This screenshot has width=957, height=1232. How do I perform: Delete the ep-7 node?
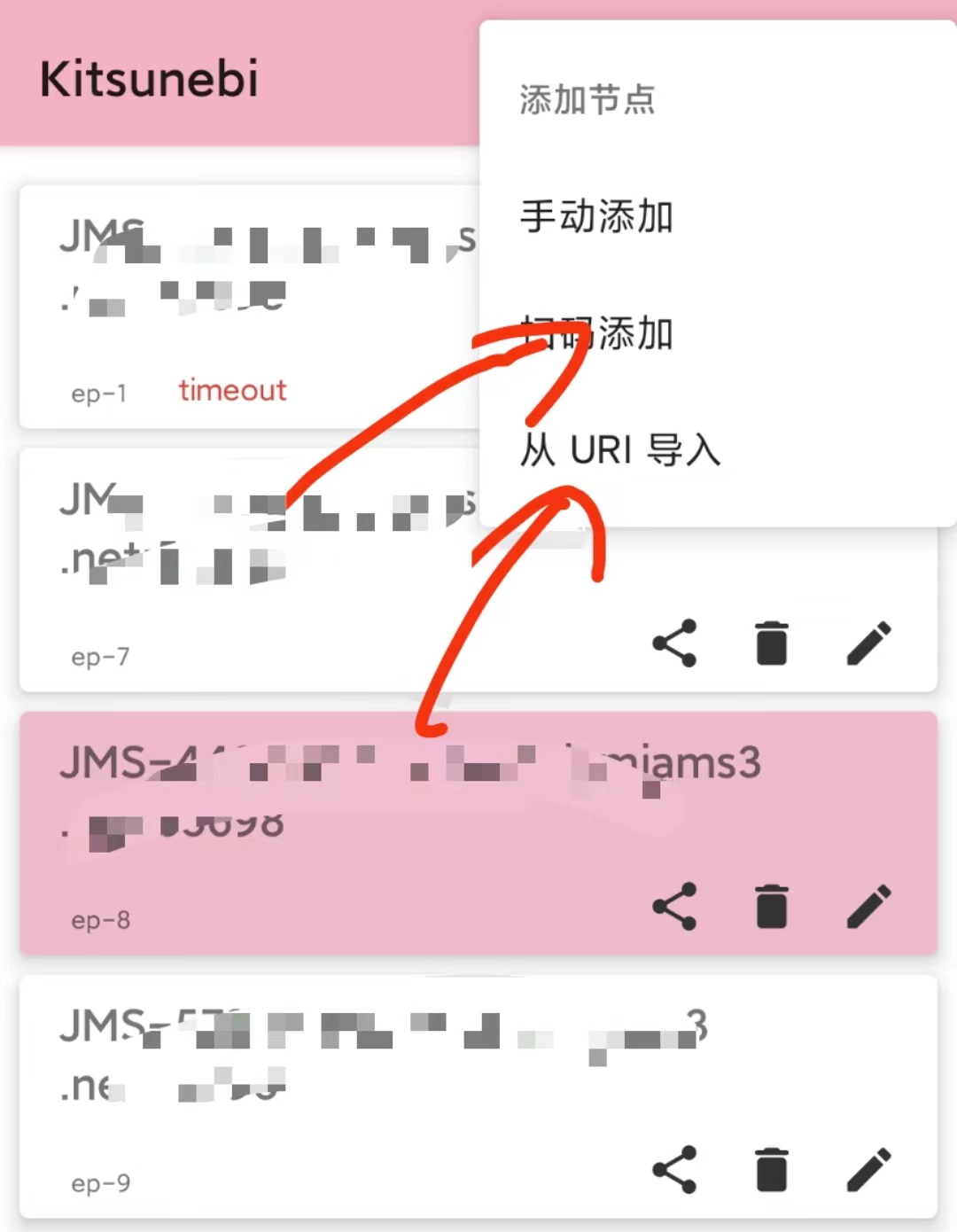tap(771, 643)
